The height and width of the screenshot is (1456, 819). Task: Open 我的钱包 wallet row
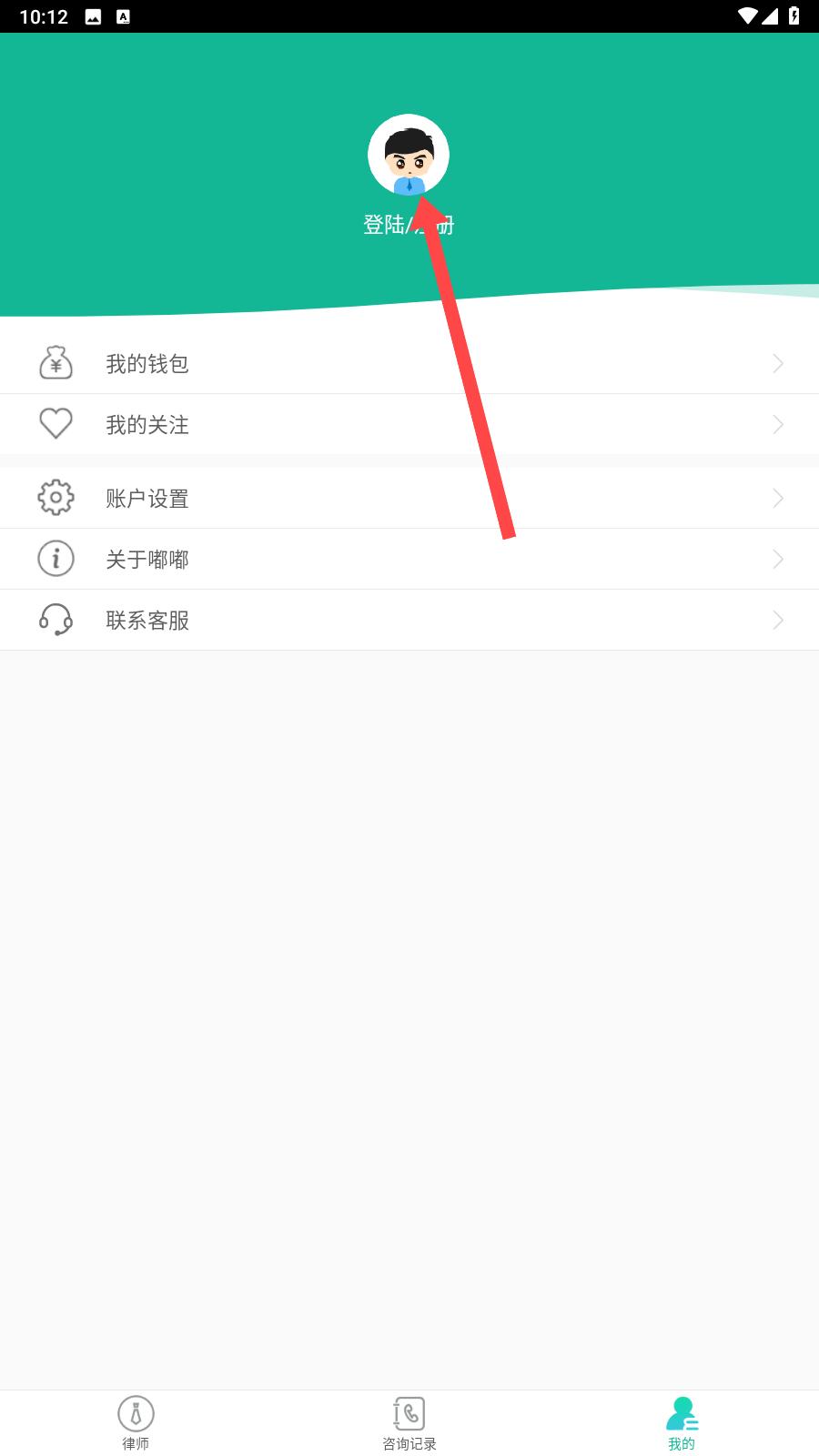point(409,364)
